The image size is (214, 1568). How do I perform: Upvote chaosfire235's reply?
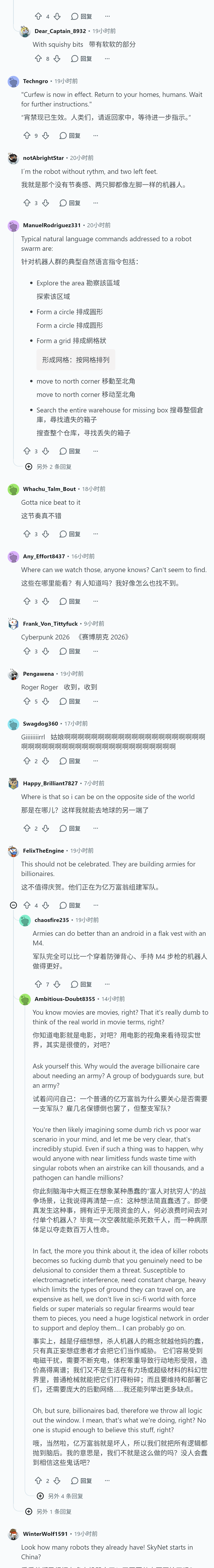click(x=38, y=984)
